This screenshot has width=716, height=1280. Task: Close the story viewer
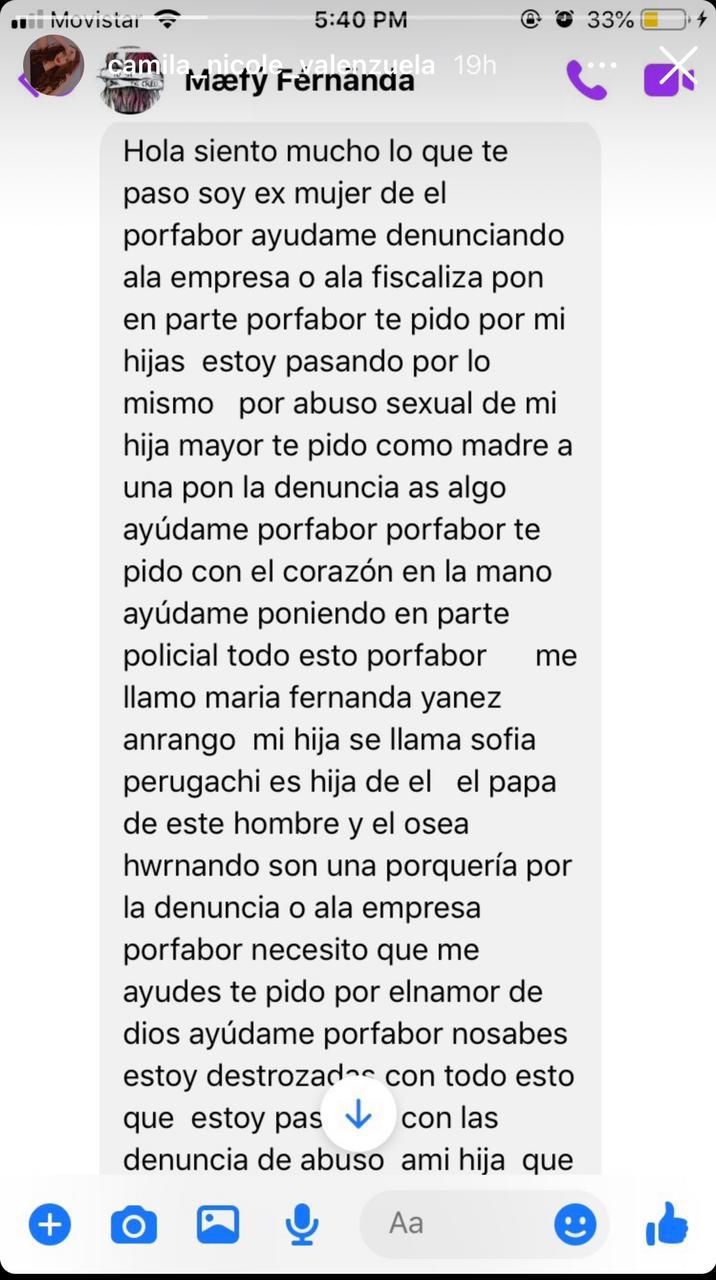tap(678, 66)
